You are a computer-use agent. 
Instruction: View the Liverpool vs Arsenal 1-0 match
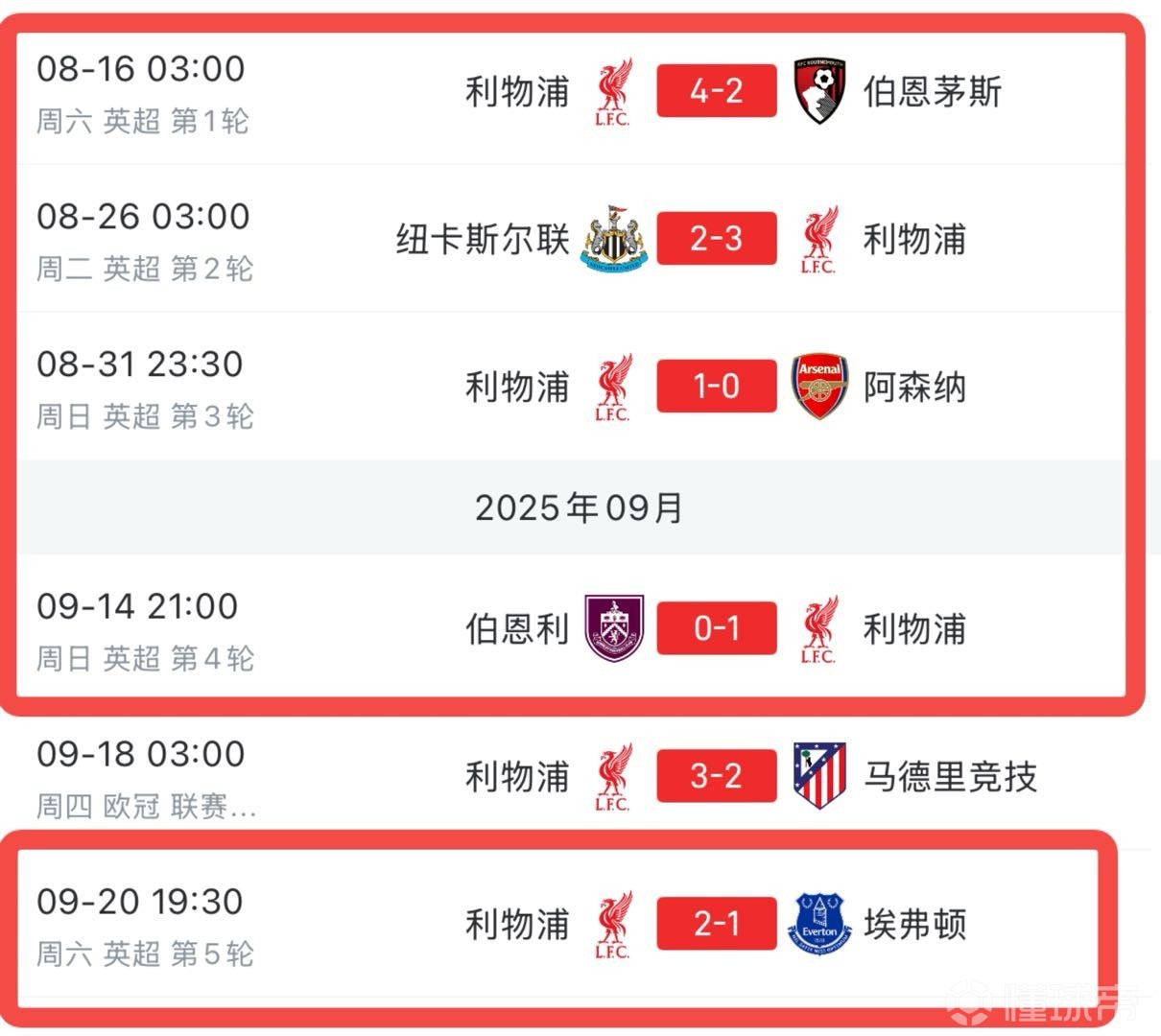tap(716, 387)
